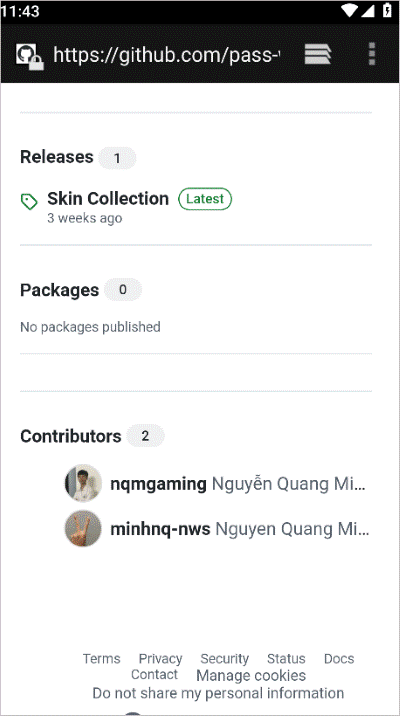This screenshot has width=400, height=716.
Task: Open the Privacy footer link
Action: pos(160,658)
